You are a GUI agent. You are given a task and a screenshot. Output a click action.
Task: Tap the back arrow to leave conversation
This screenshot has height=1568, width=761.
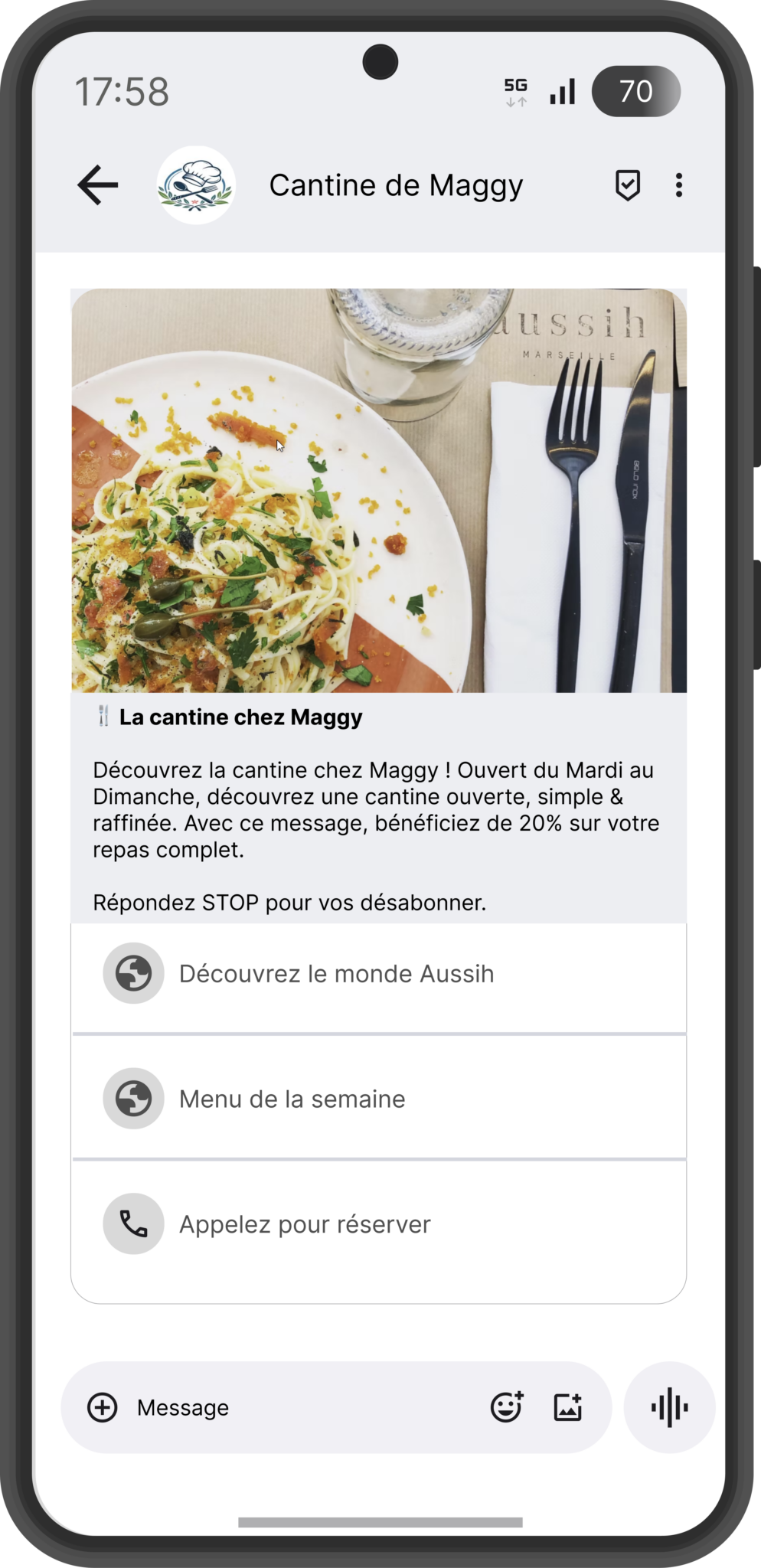(x=96, y=185)
